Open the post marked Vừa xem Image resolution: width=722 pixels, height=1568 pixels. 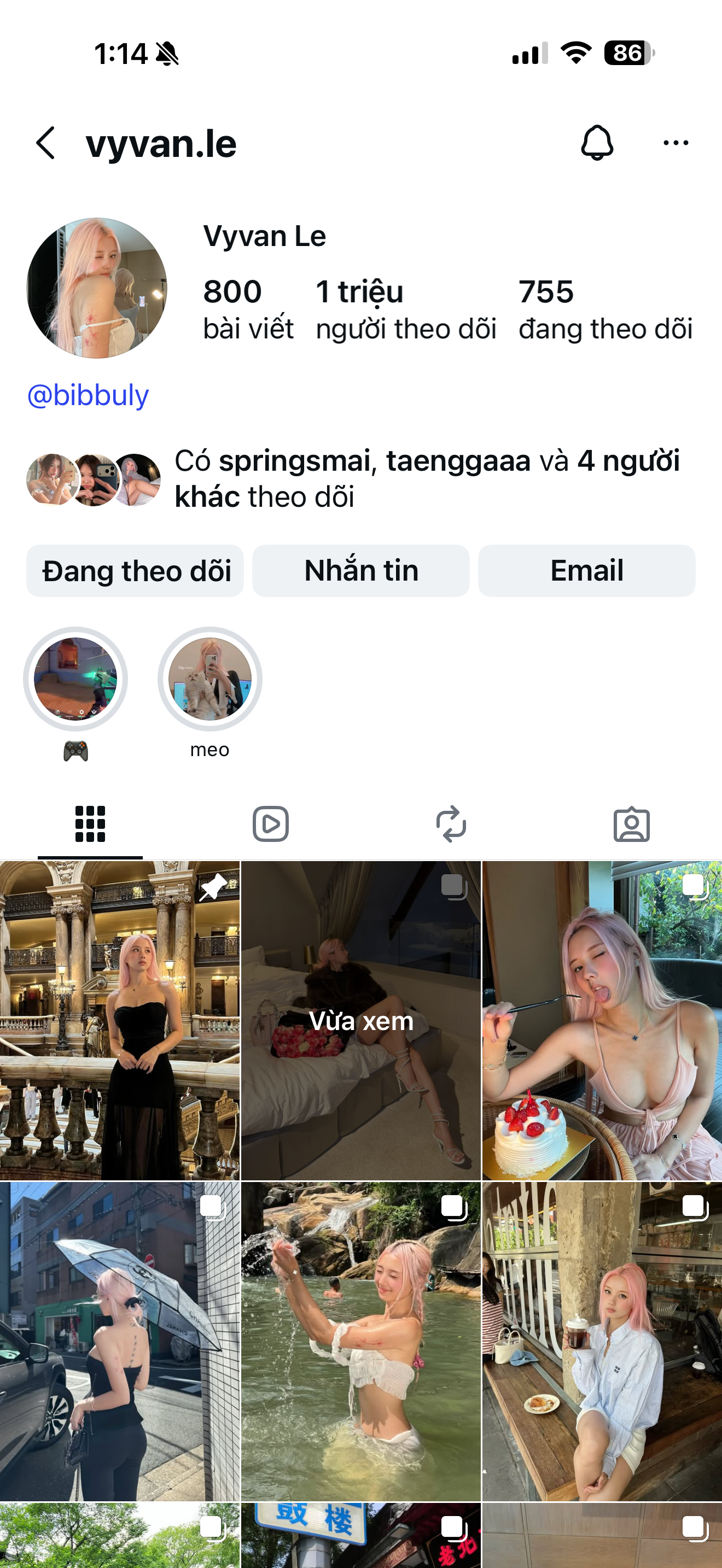[361, 1020]
